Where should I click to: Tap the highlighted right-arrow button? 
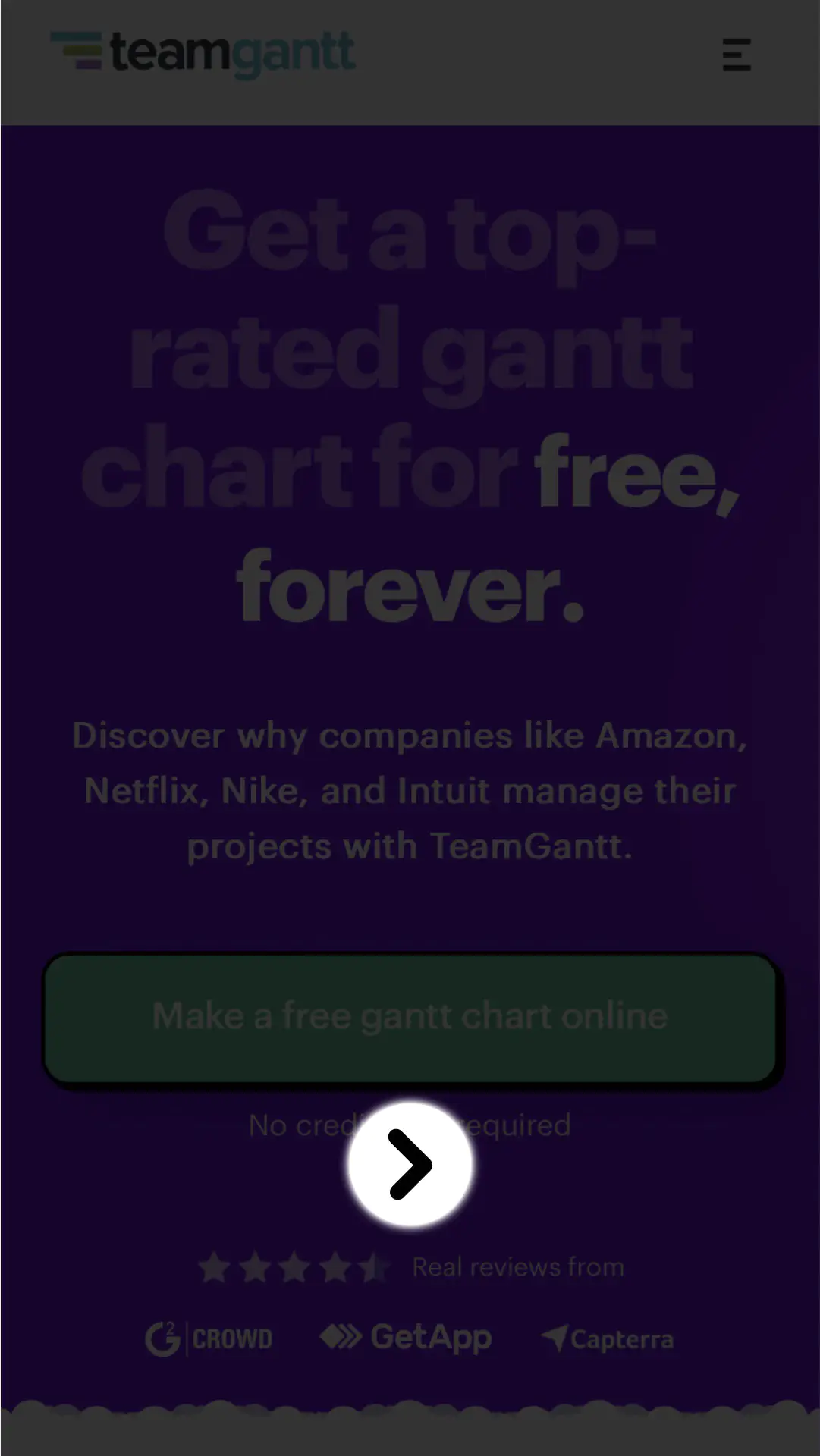(x=410, y=1164)
